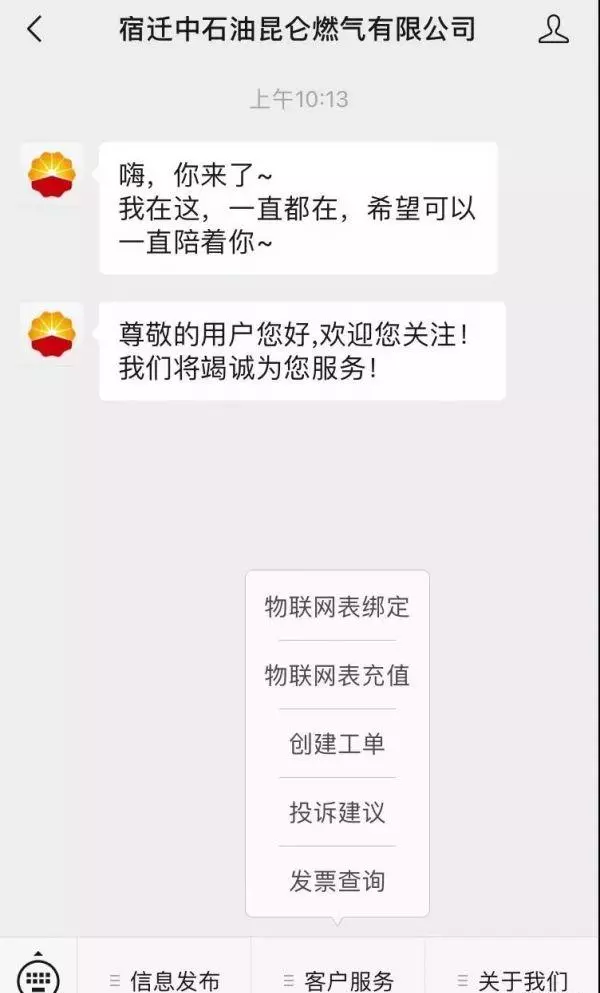Choose 物联网表充值 option

pyautogui.click(x=337, y=675)
